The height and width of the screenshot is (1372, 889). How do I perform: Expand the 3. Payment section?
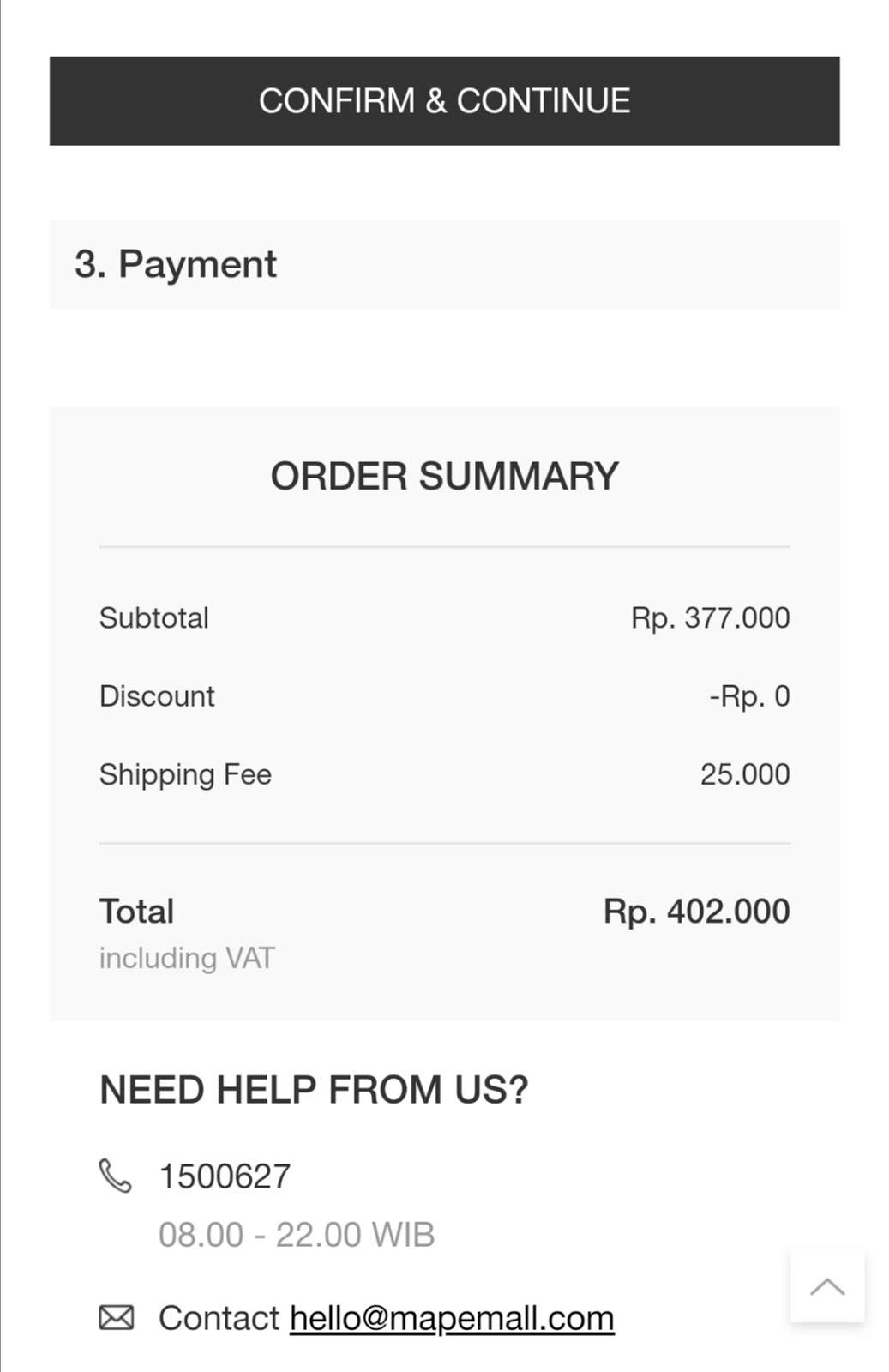(x=444, y=264)
